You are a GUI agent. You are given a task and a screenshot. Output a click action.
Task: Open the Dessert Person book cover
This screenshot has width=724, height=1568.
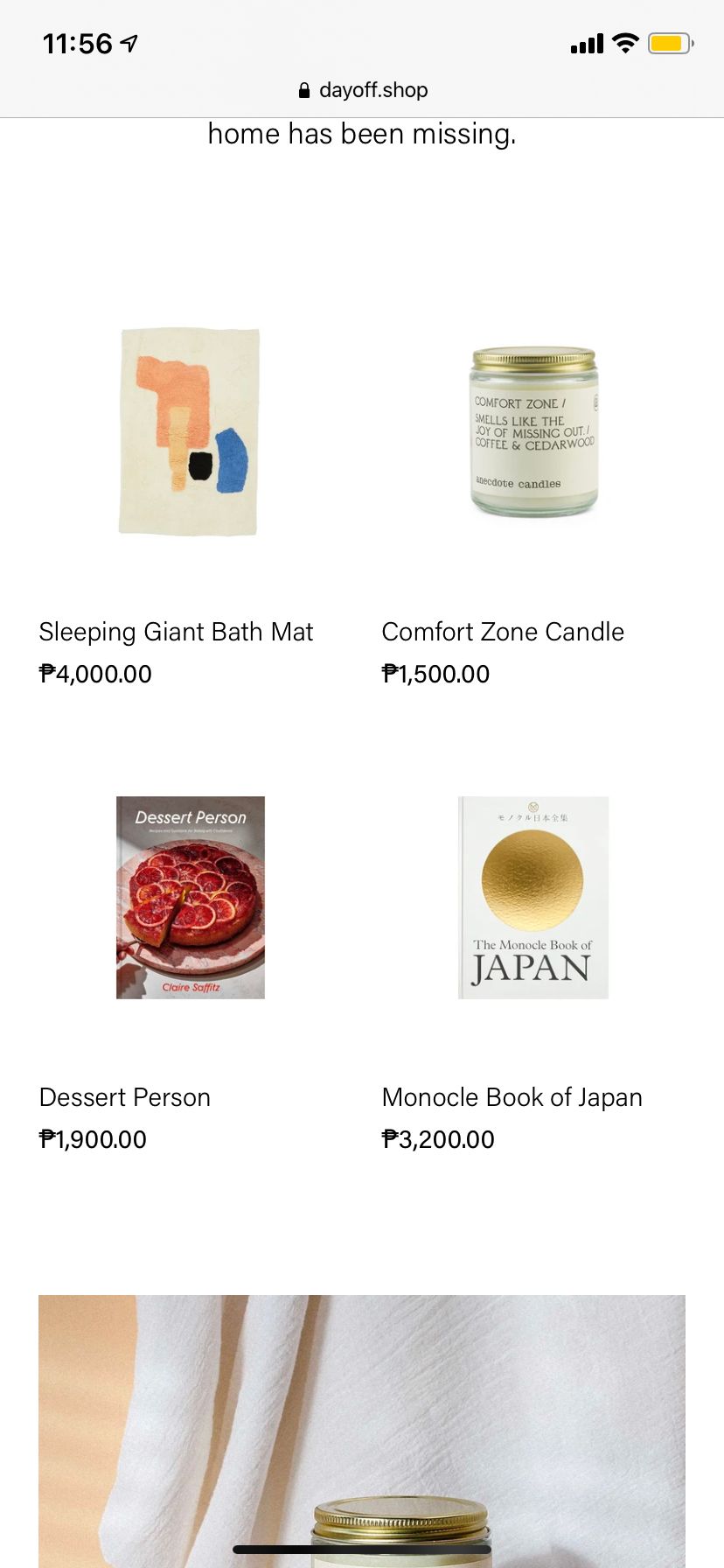click(x=190, y=897)
